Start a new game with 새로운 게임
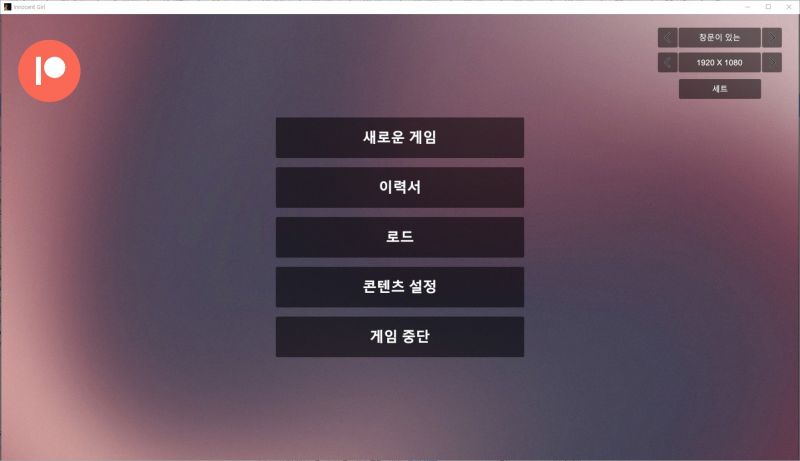 (x=399, y=137)
